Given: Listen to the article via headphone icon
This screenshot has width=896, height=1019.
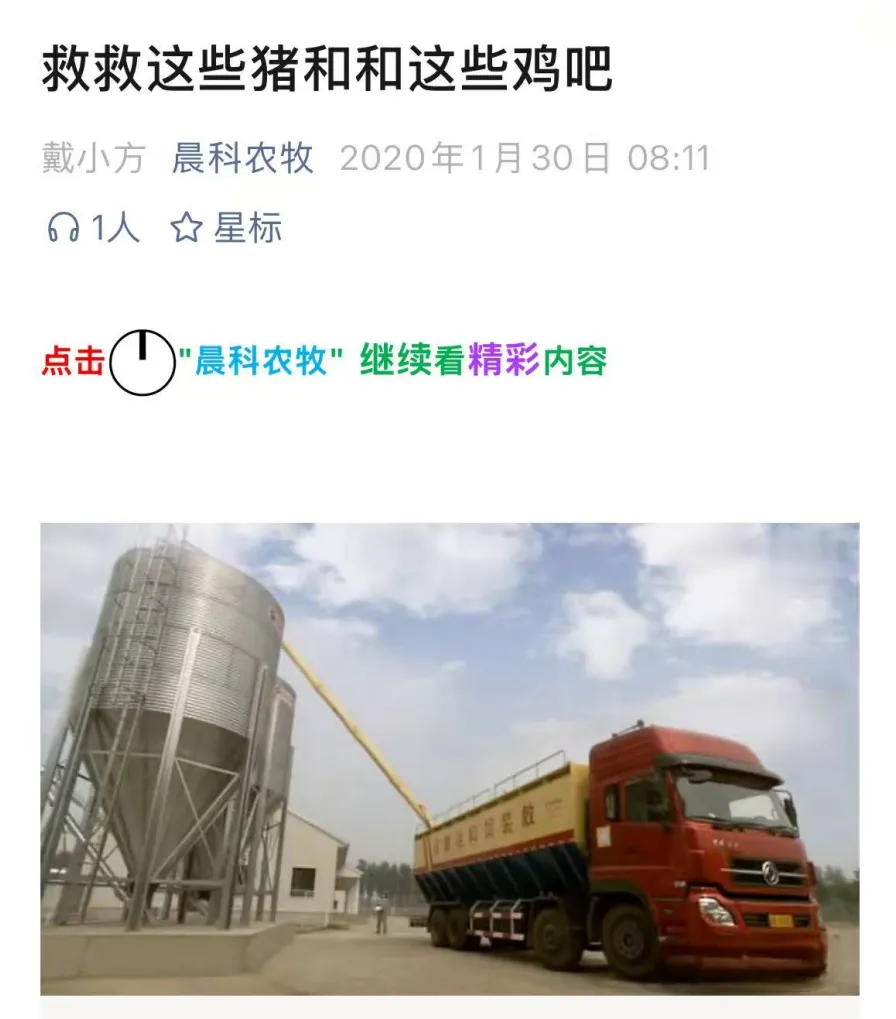Looking at the screenshot, I should point(63,229).
